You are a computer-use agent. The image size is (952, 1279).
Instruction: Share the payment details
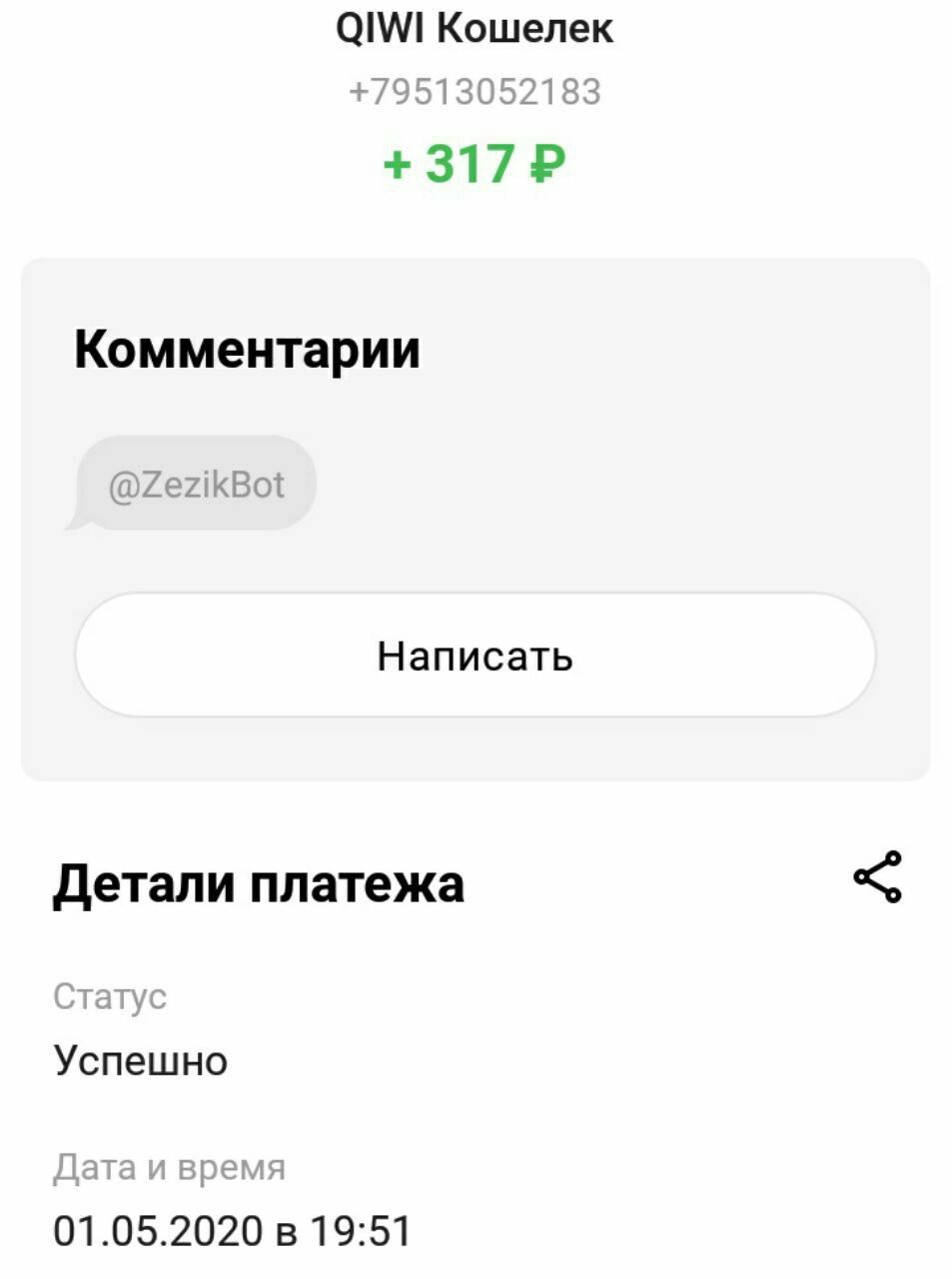877,877
